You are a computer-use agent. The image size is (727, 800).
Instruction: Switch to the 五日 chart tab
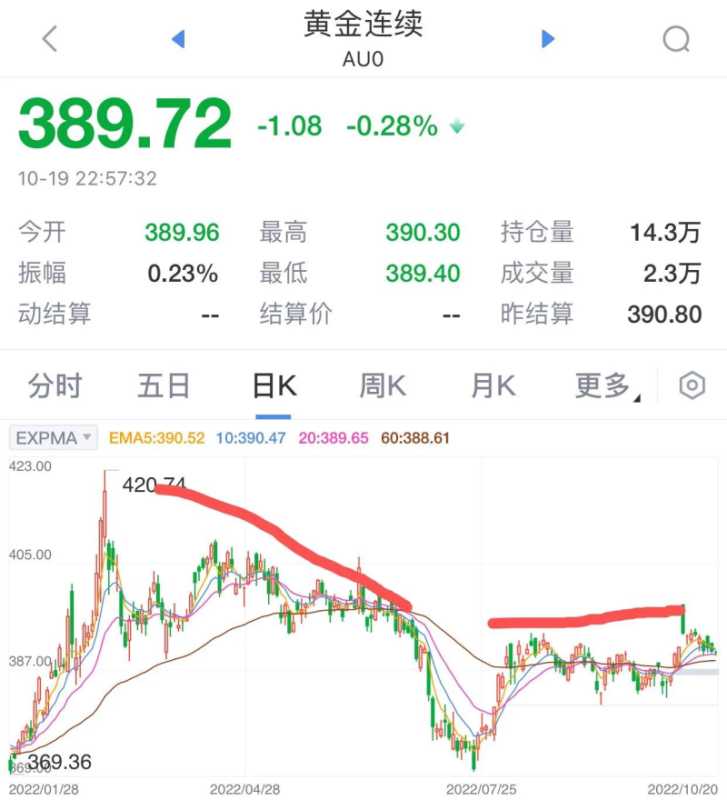point(164,386)
